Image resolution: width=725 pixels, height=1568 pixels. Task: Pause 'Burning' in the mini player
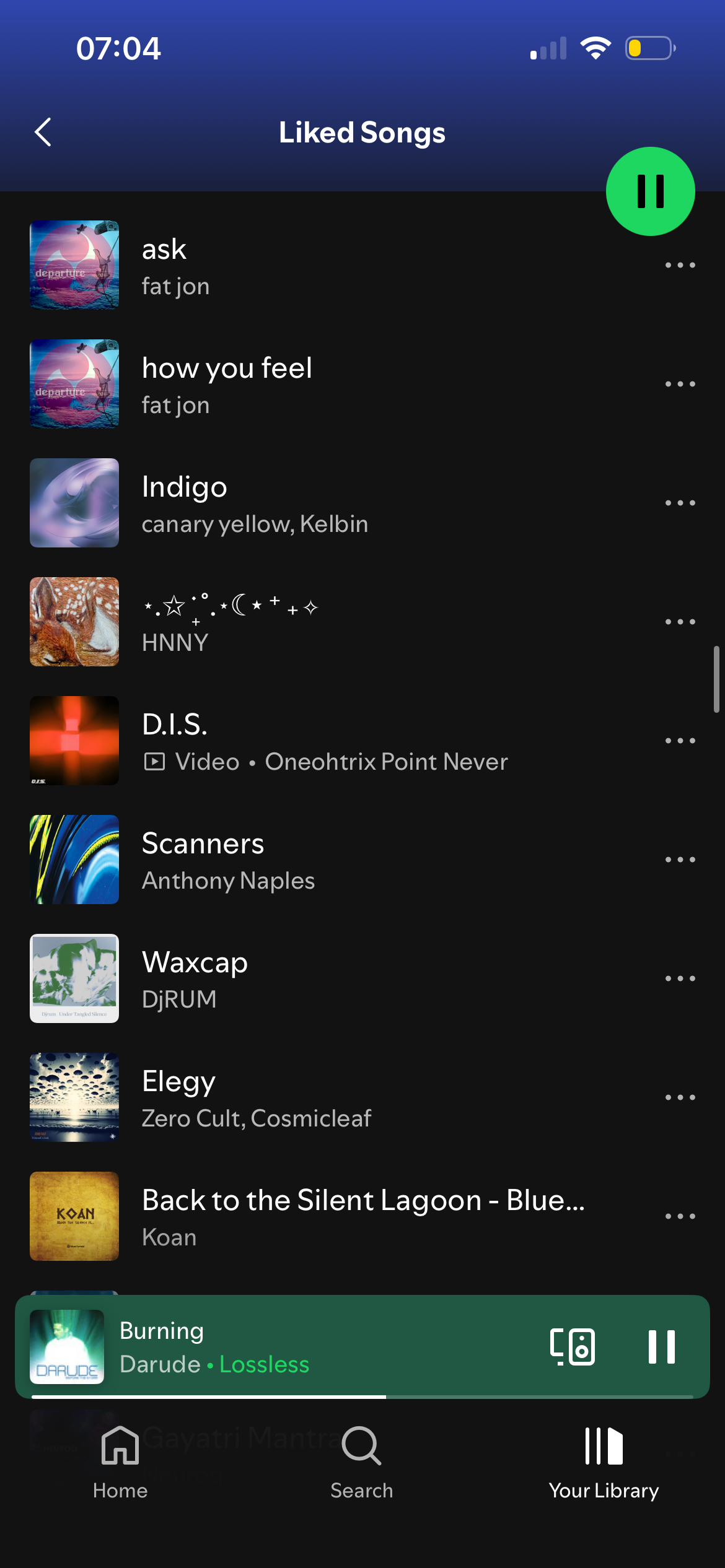(x=661, y=1347)
